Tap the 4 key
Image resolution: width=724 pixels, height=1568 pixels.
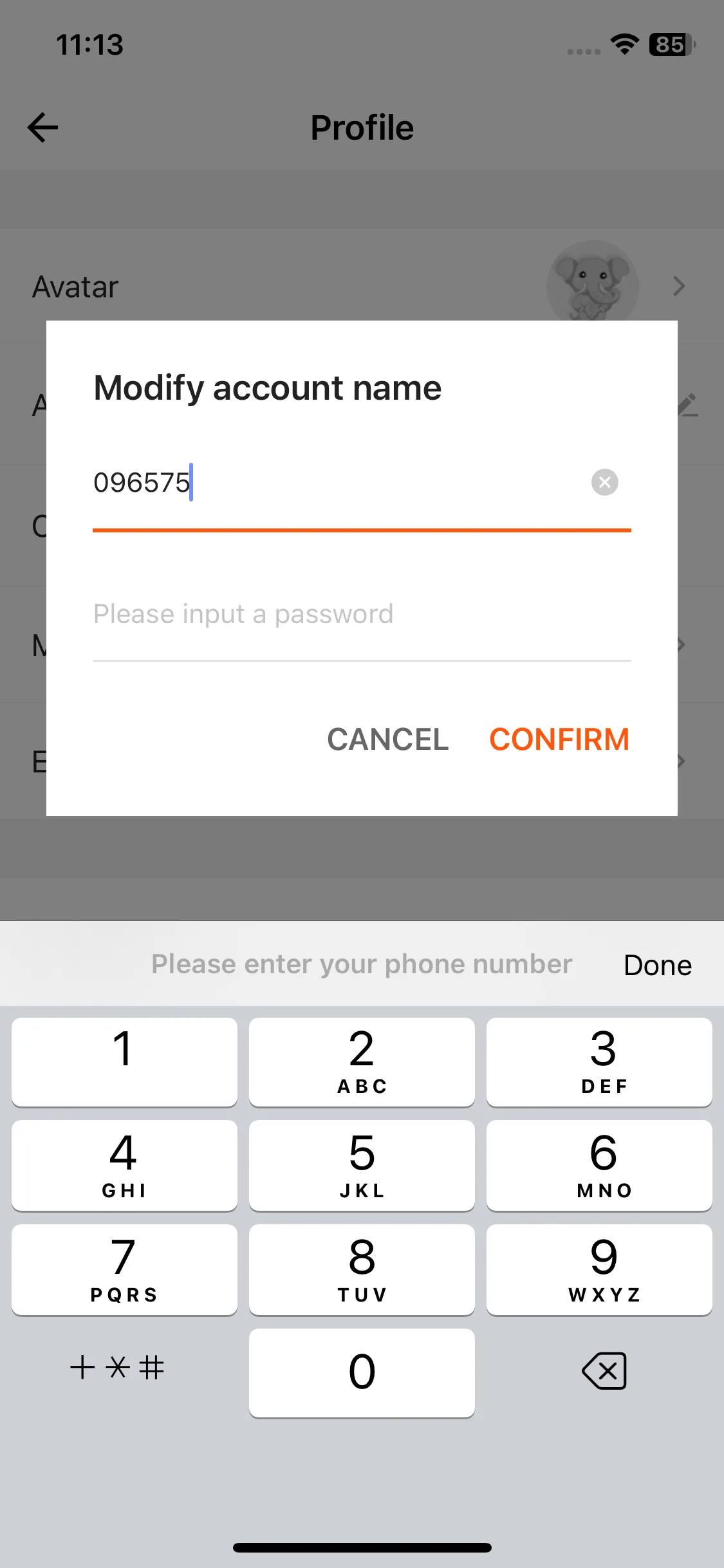(x=124, y=1165)
